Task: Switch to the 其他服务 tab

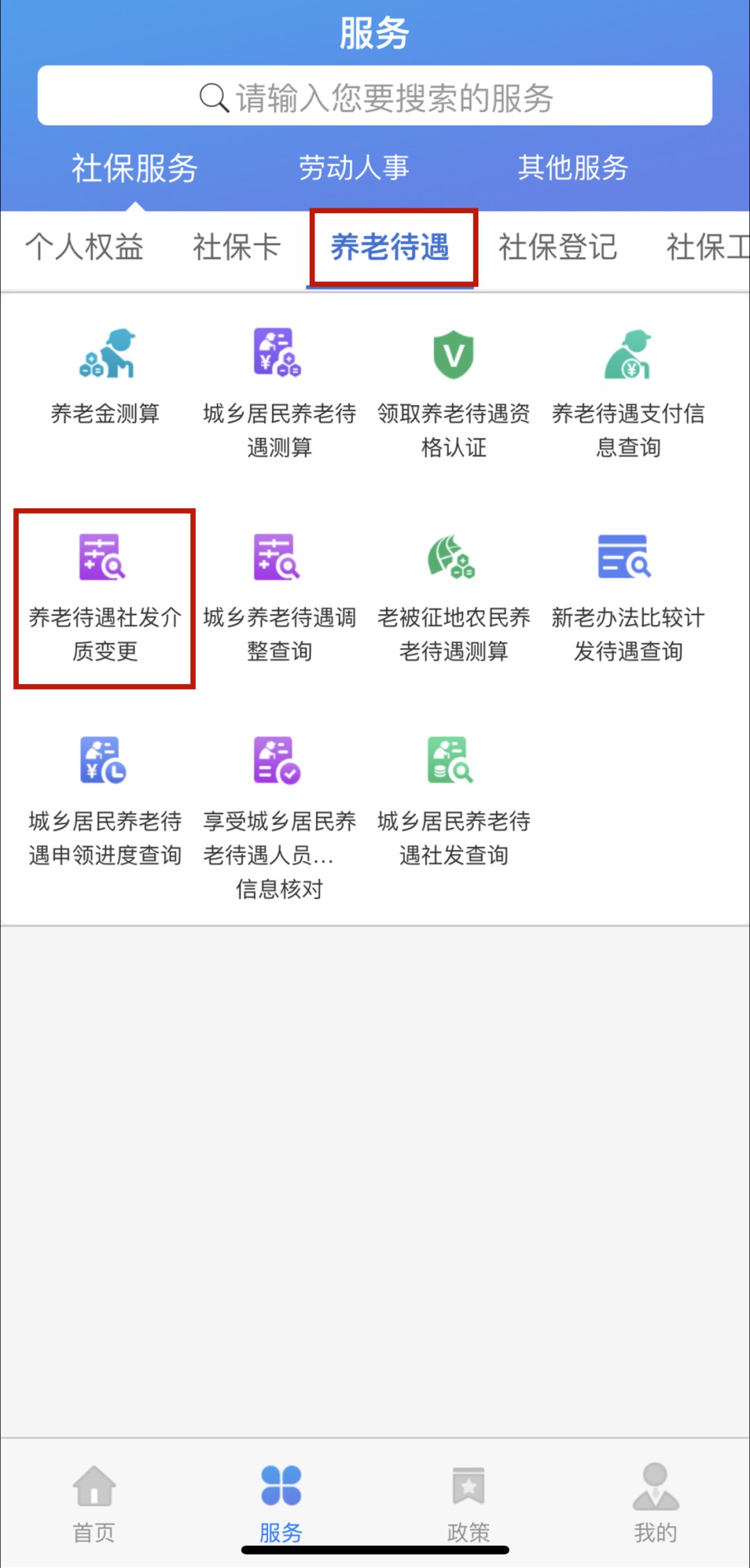Action: click(x=572, y=168)
